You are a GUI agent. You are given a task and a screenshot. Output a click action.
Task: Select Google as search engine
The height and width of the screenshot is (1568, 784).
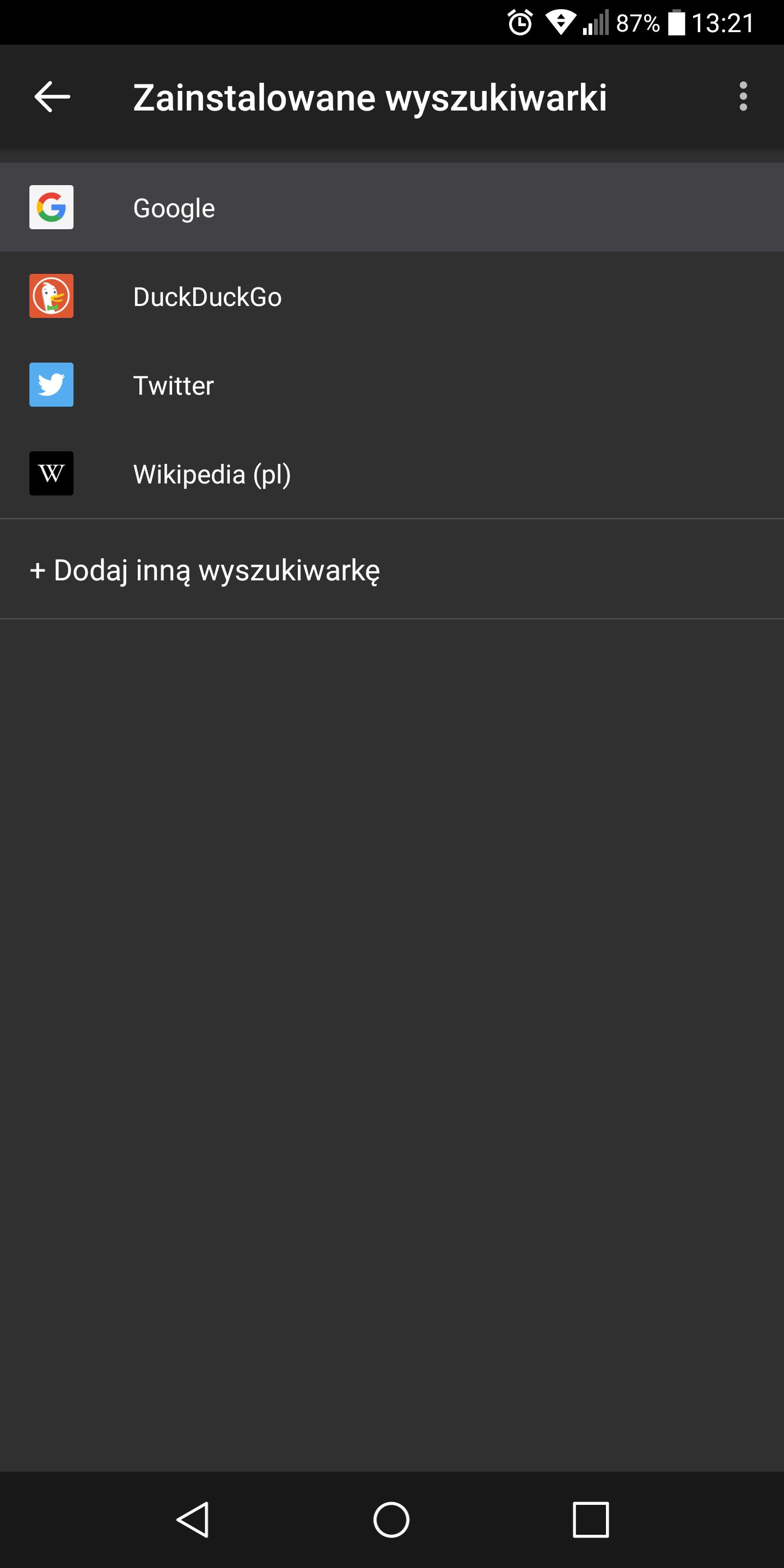tap(392, 207)
